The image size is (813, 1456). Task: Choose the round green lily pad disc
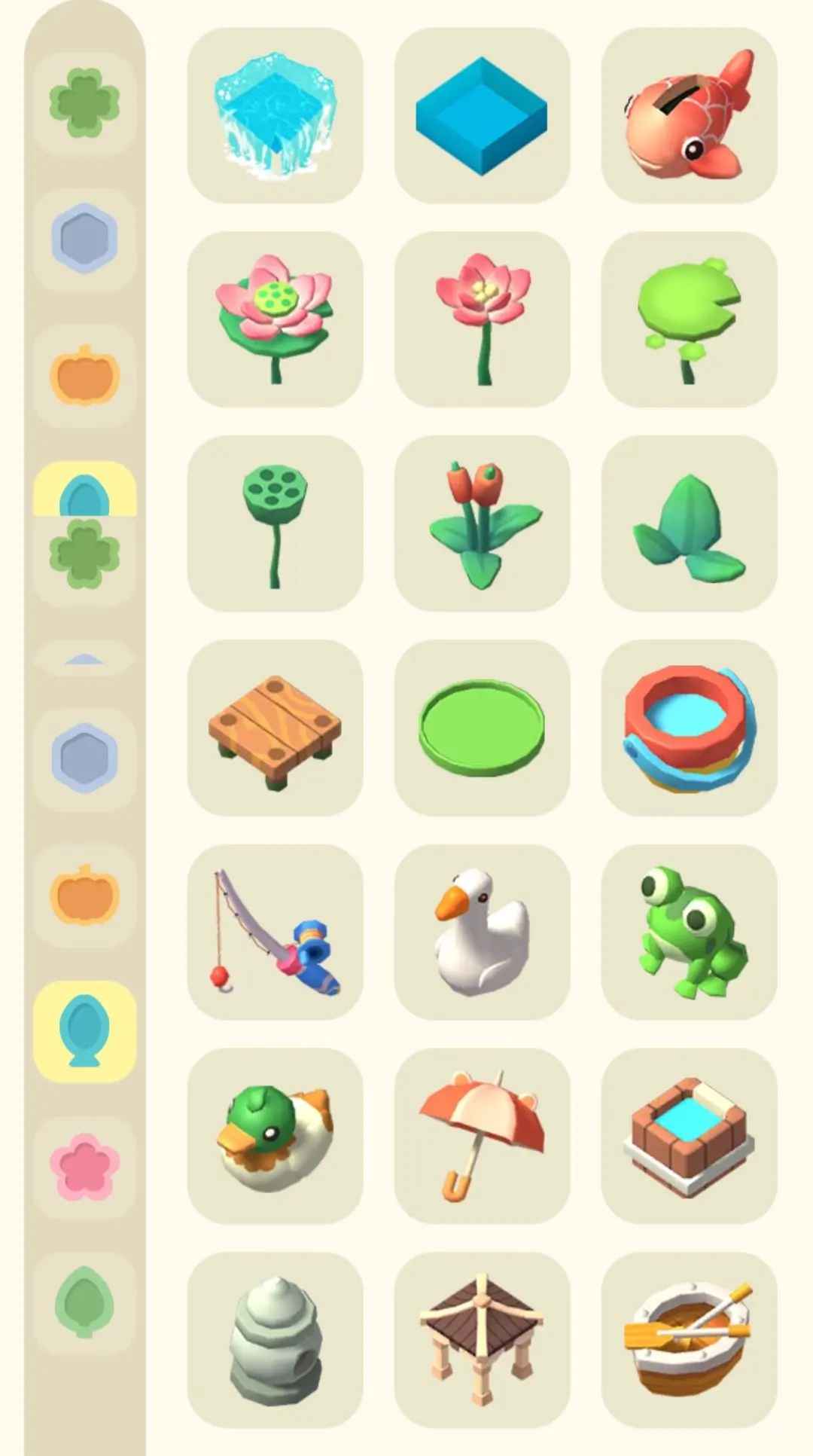[482, 728]
